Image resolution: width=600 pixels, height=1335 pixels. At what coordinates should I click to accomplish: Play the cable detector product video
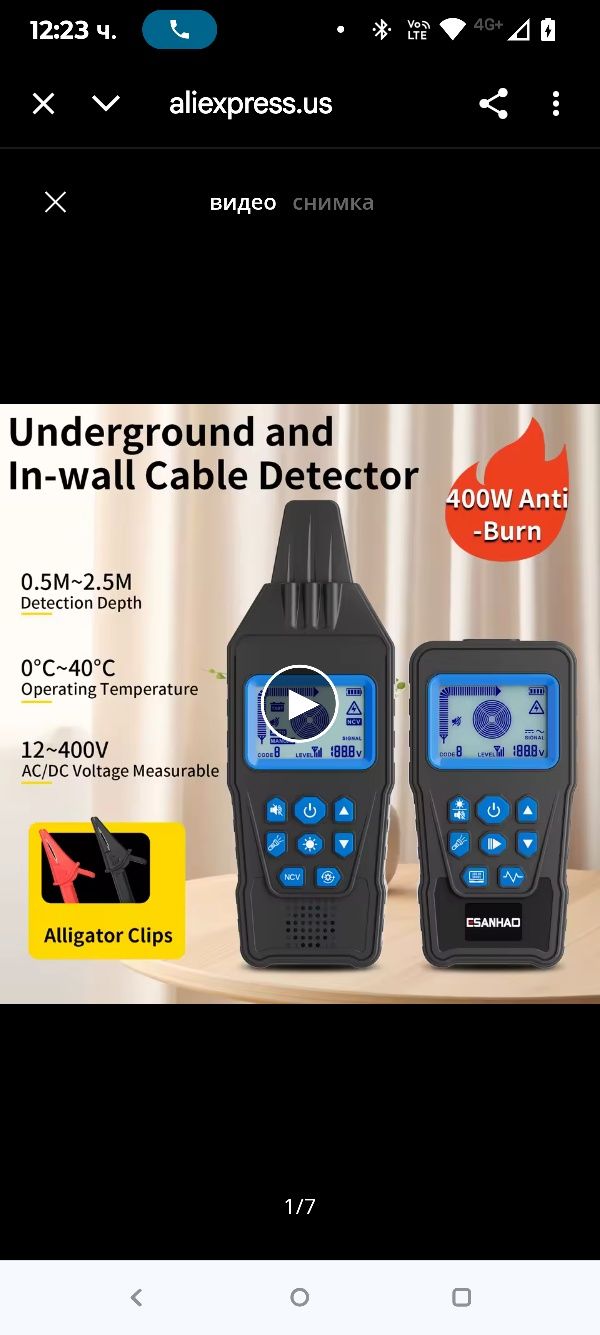[299, 704]
